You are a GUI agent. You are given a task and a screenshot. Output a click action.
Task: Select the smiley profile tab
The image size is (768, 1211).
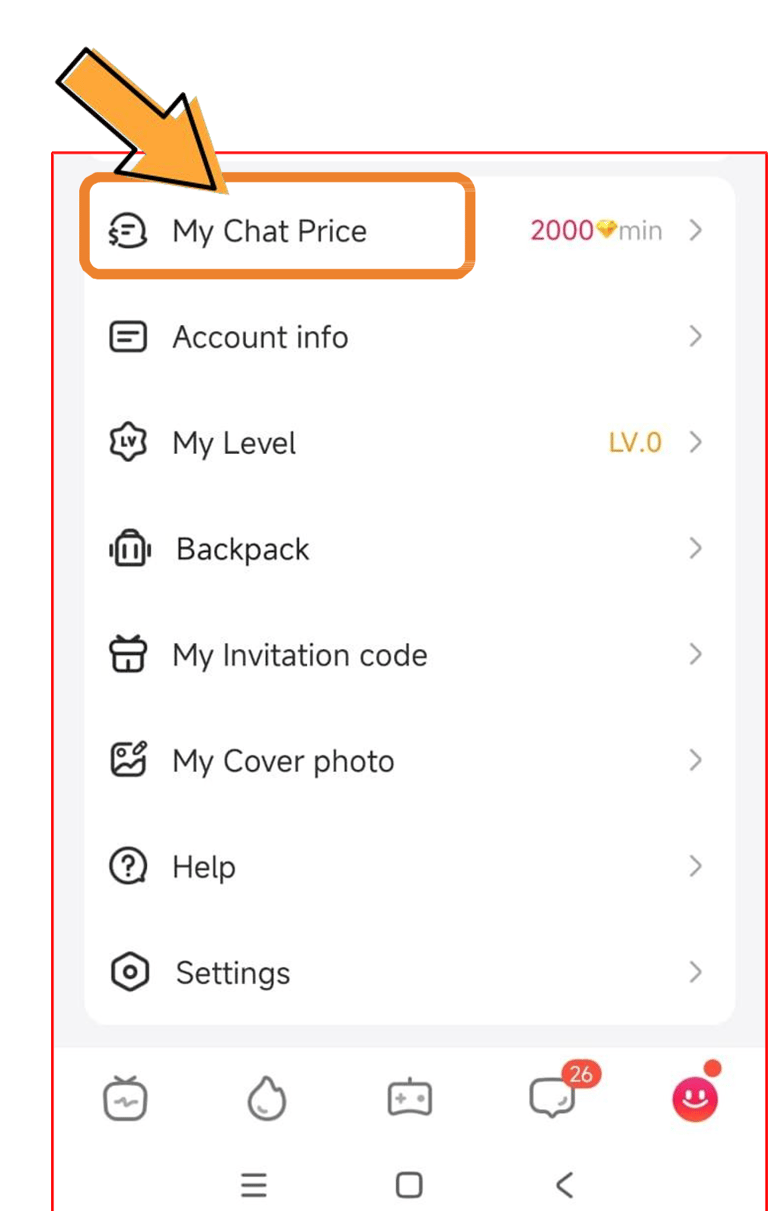pyautogui.click(x=695, y=1101)
